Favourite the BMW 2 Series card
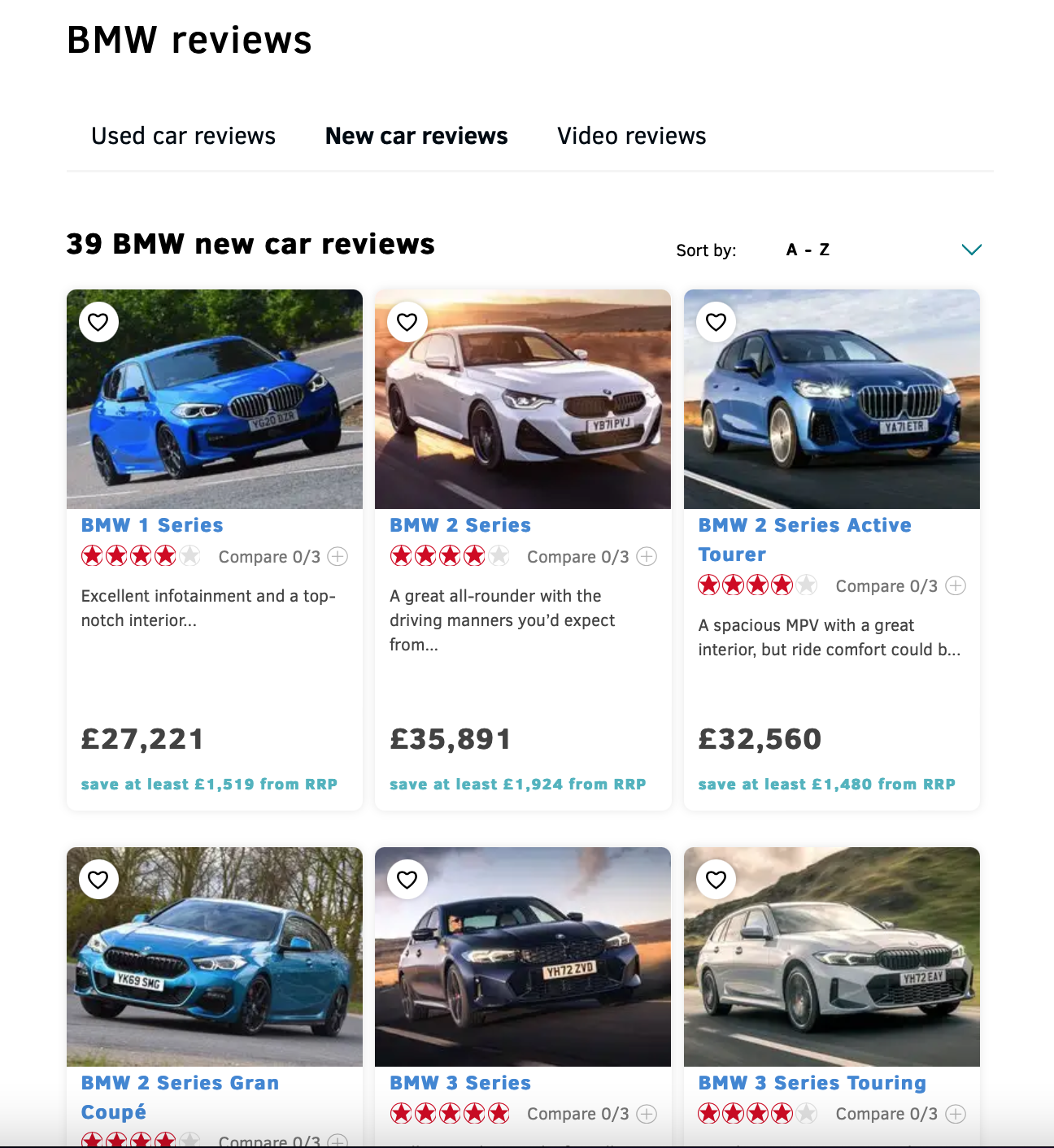The width and height of the screenshot is (1054, 1148). [x=407, y=322]
